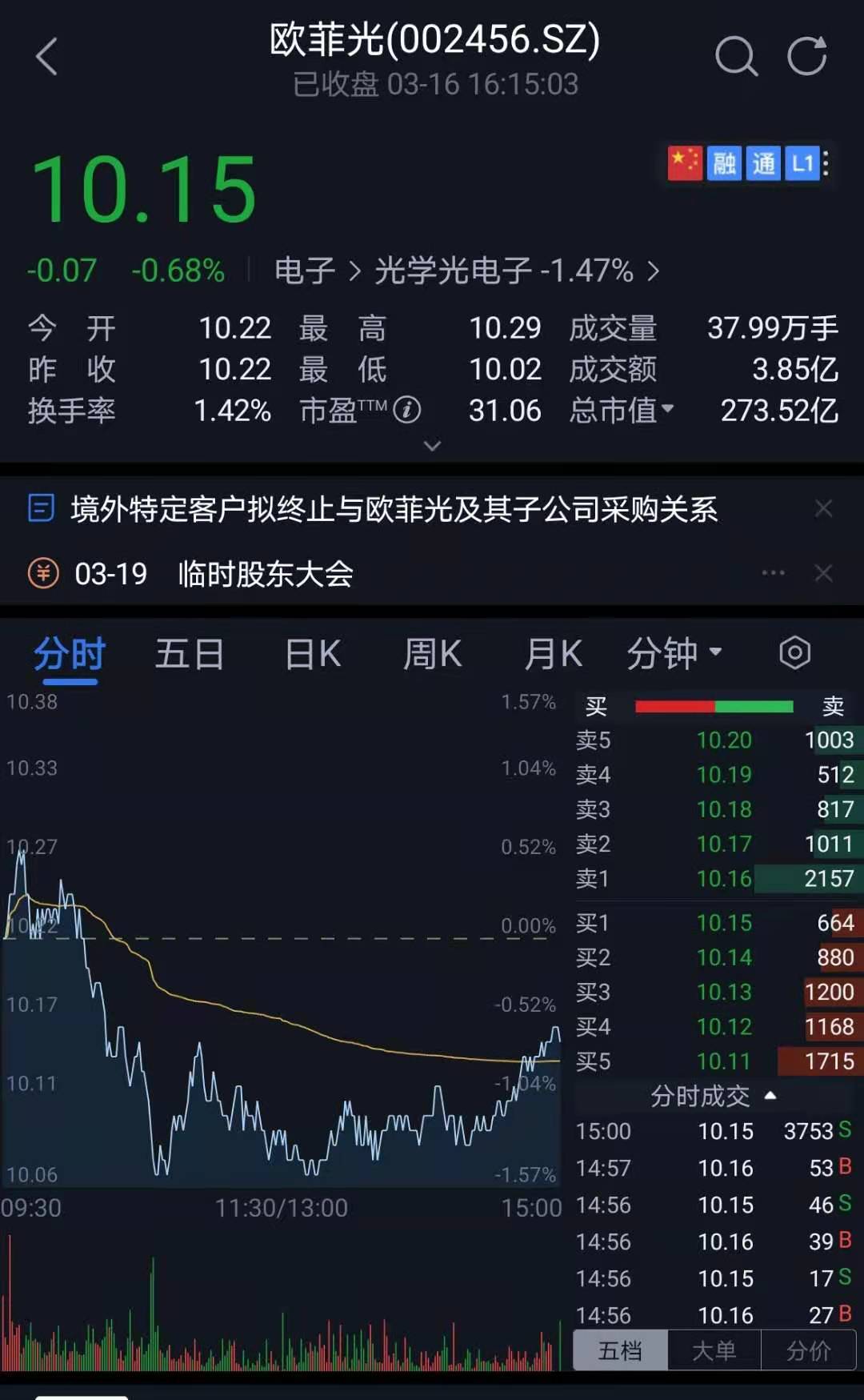Show more options on the 临时股东大会 row

[773, 573]
